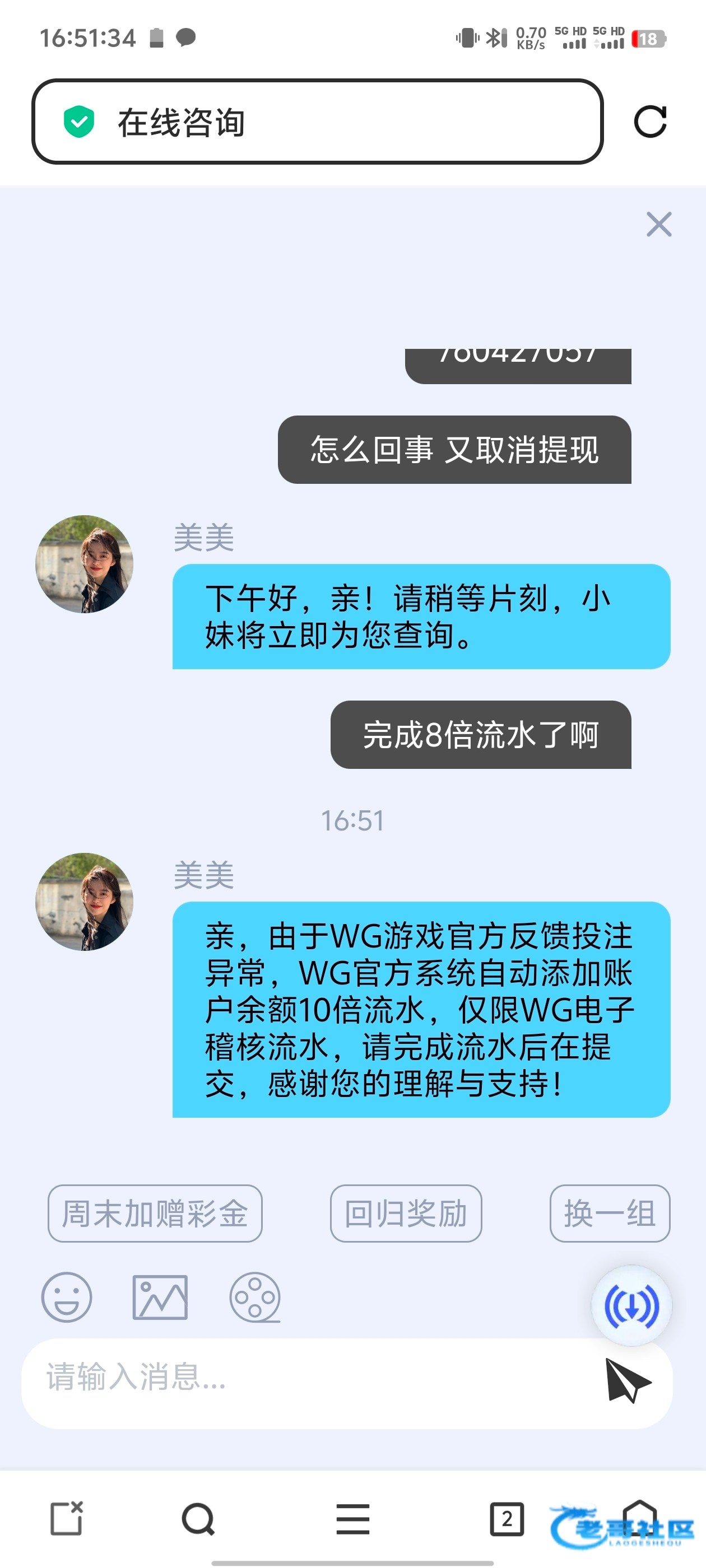Send the message with the arrow icon
Viewport: 706px width, 1568px height.
628,1380
